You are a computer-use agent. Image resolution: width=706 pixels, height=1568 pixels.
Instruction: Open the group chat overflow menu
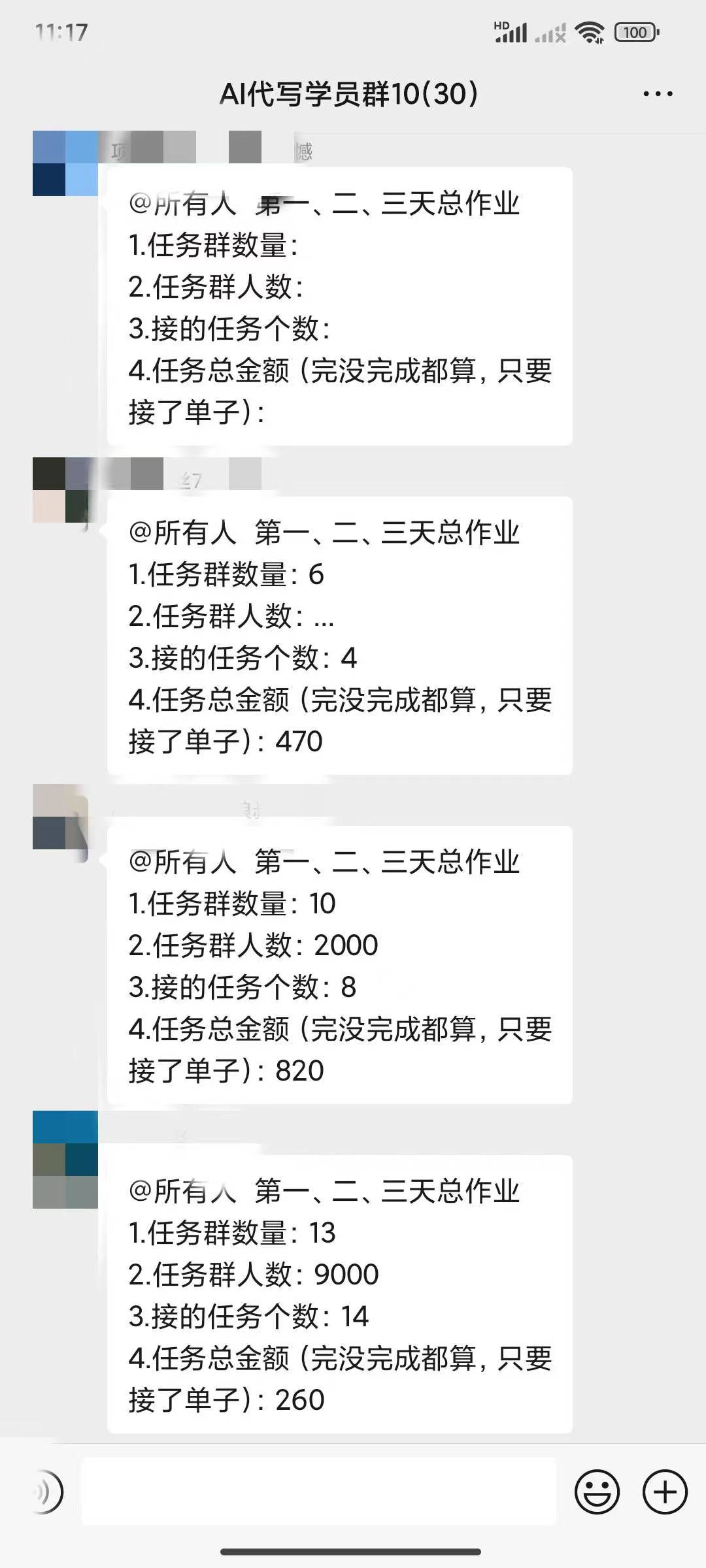[657, 94]
